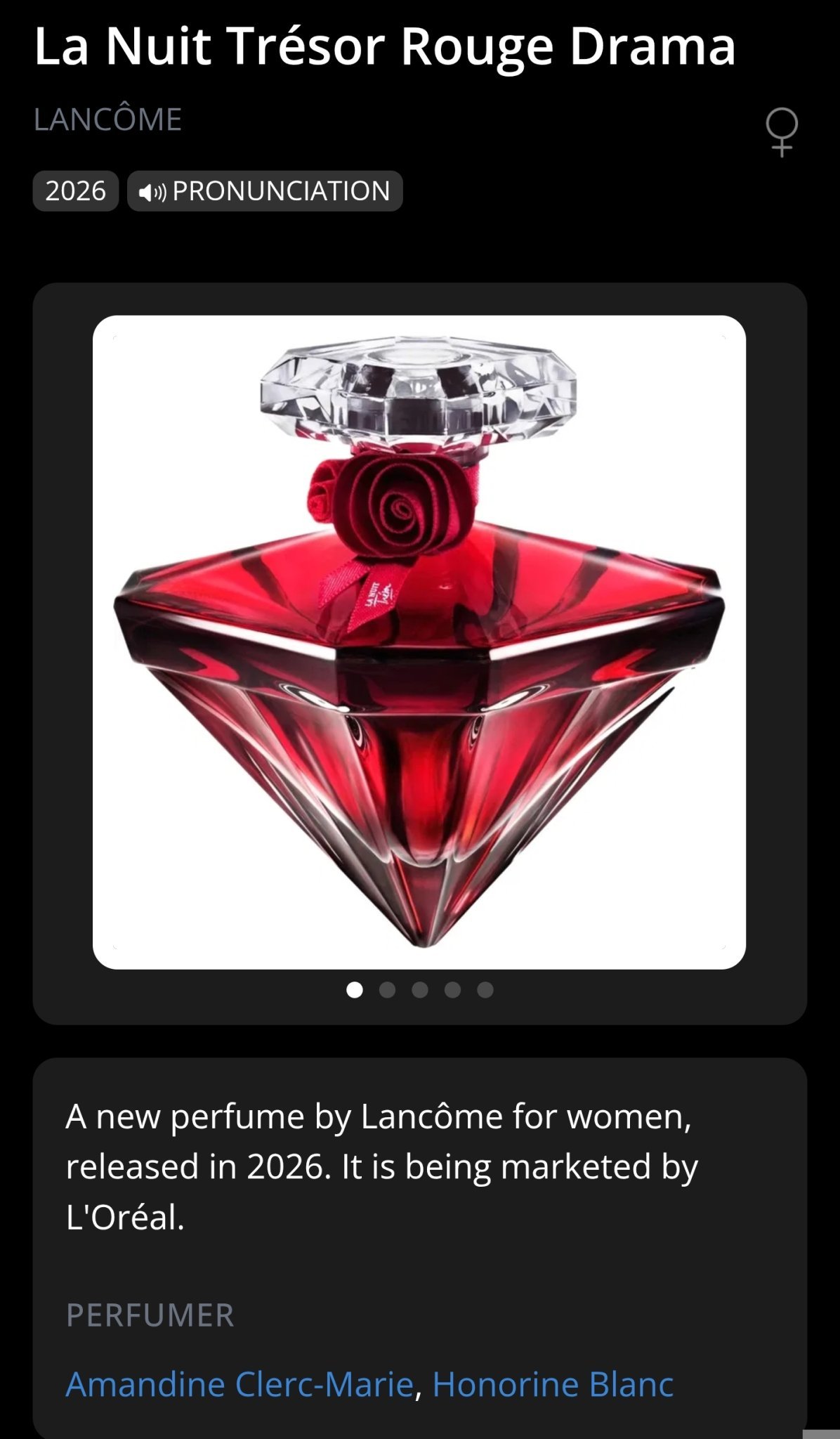Screen dimensions: 840x1439
Task: Open the LANCÔME brand page
Action: click(x=107, y=119)
